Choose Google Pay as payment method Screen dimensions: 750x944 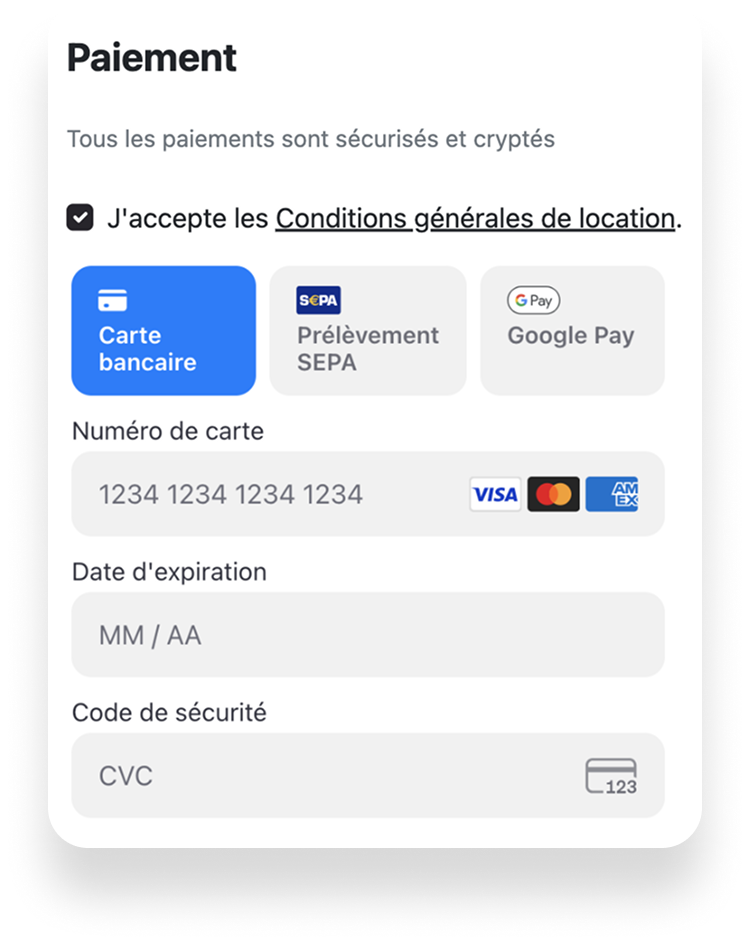coord(572,331)
